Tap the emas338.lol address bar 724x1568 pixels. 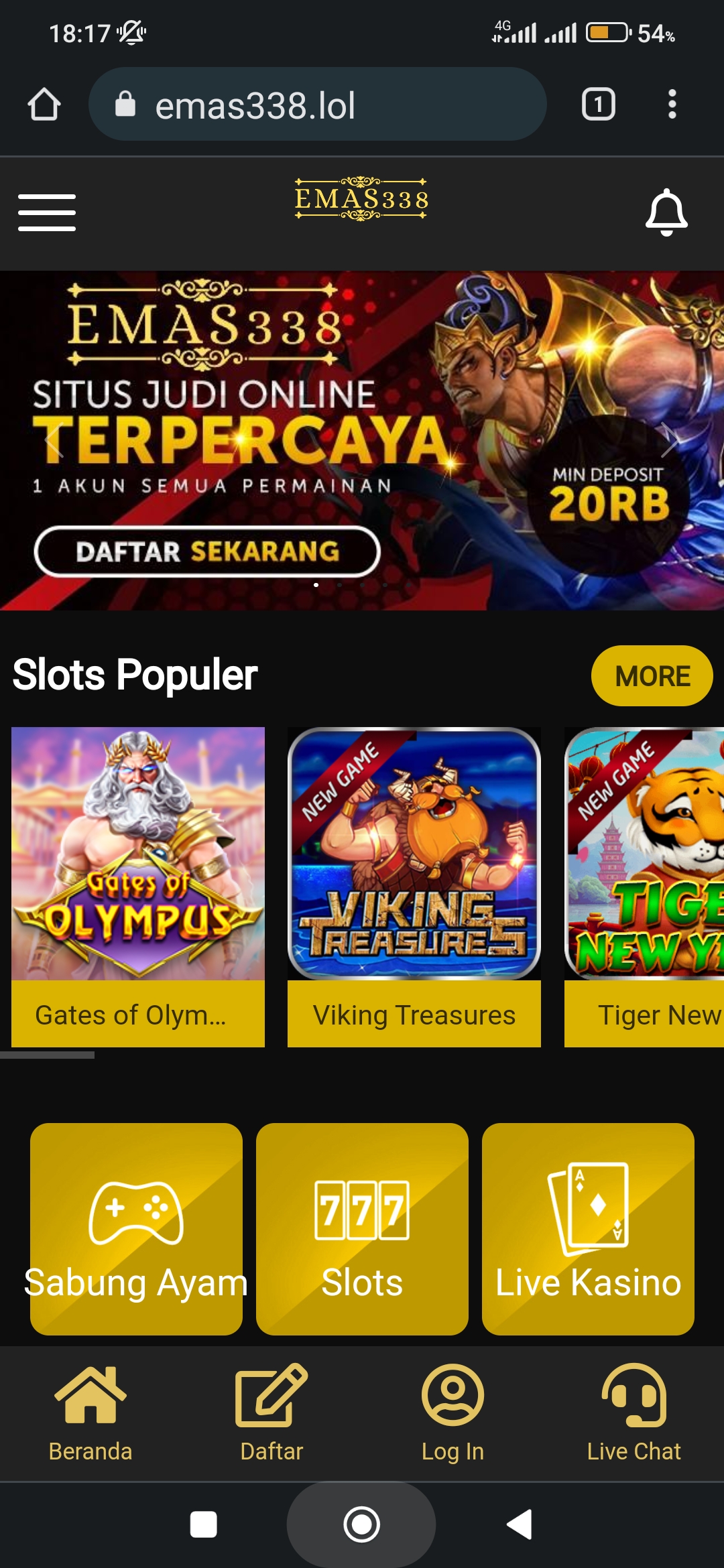click(x=318, y=105)
